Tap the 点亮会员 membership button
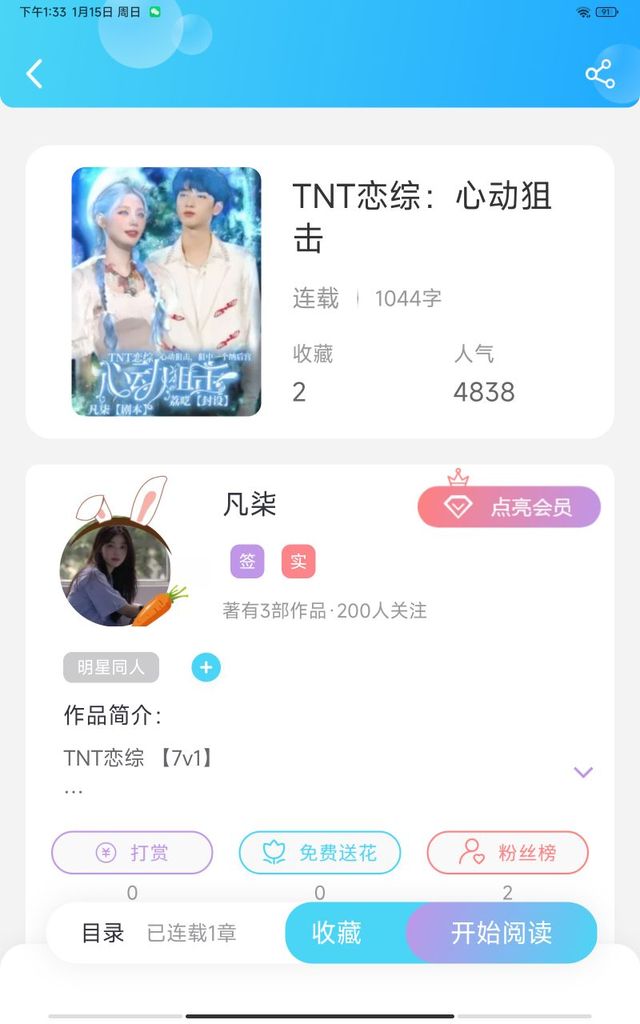This screenshot has height=1024, width=640. click(509, 507)
